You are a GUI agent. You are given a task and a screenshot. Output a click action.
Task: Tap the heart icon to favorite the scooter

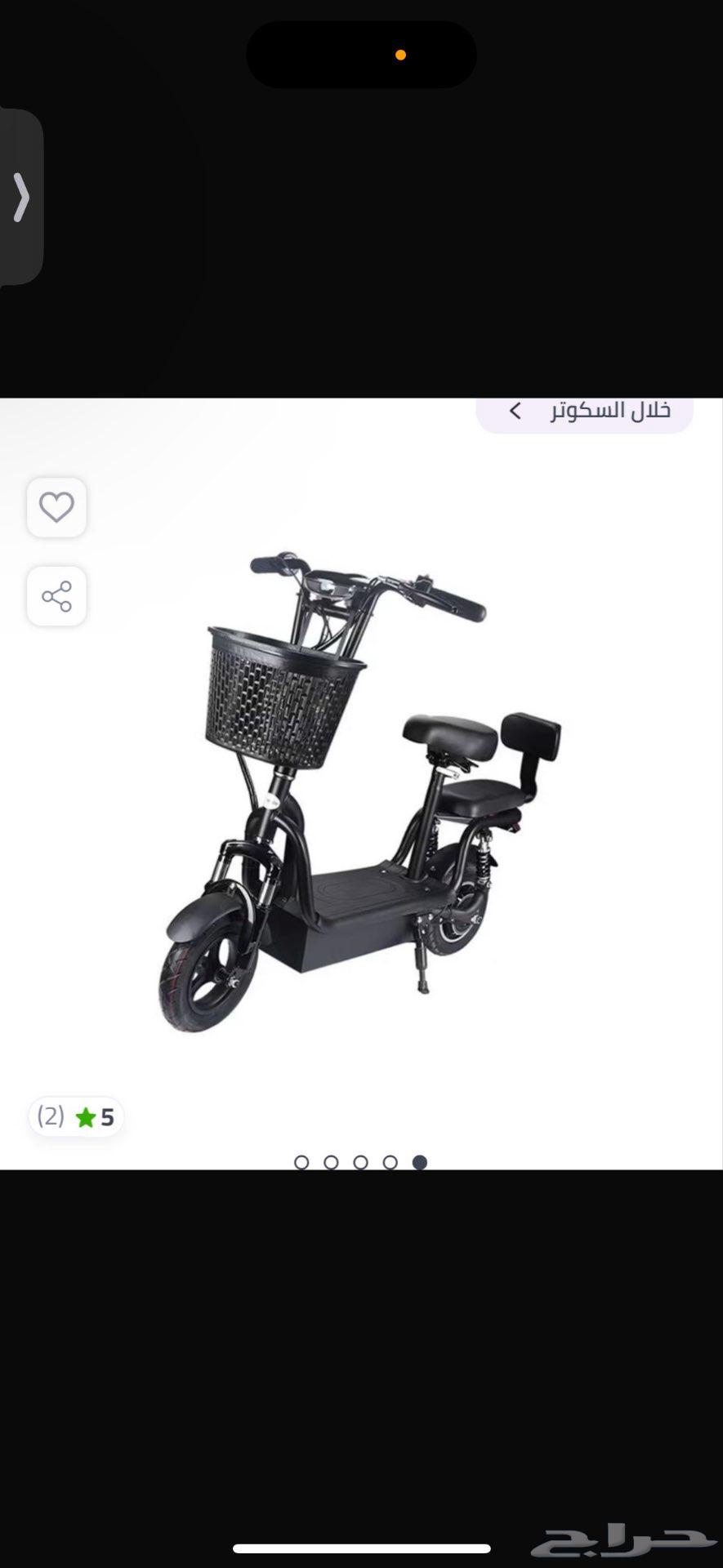(x=56, y=507)
